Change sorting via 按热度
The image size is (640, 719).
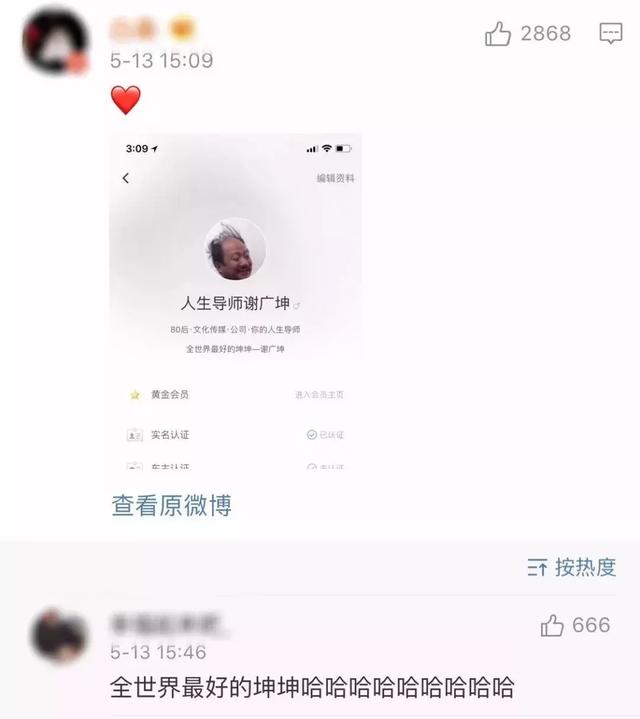click(572, 568)
